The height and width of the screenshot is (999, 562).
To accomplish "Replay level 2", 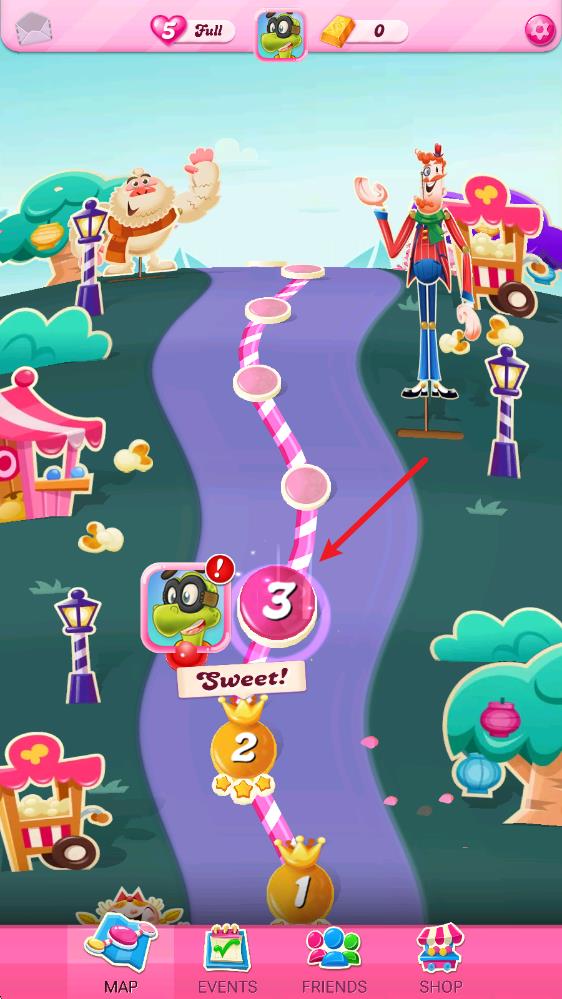I will click(x=243, y=745).
